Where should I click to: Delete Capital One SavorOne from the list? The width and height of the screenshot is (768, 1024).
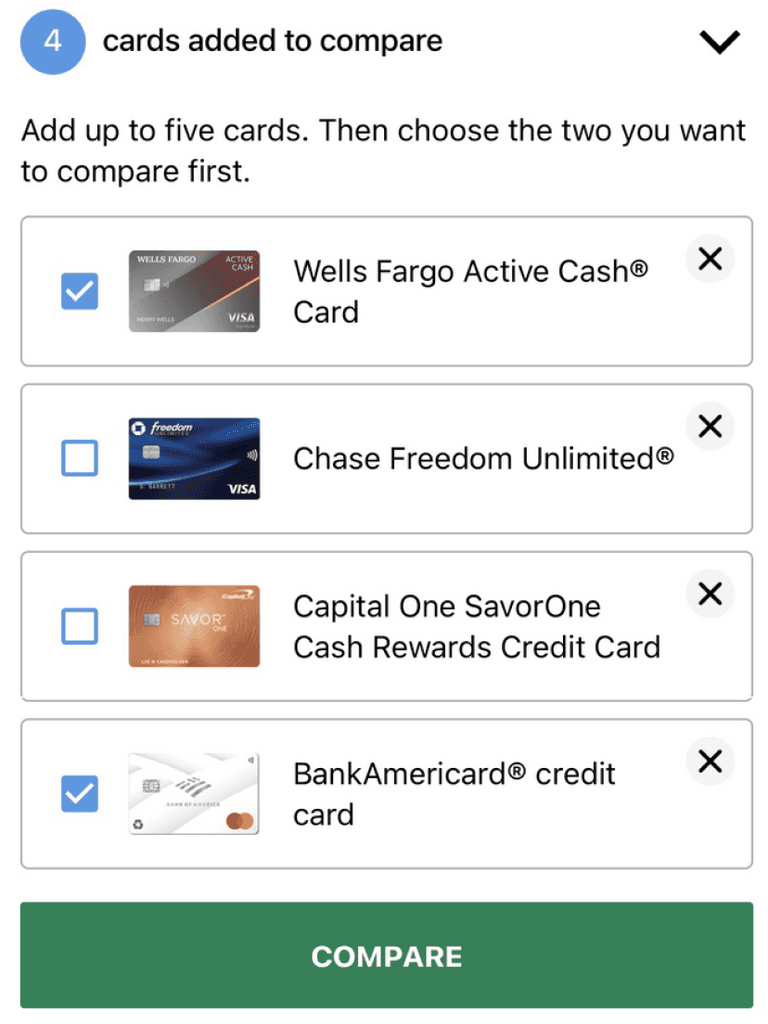click(x=710, y=594)
